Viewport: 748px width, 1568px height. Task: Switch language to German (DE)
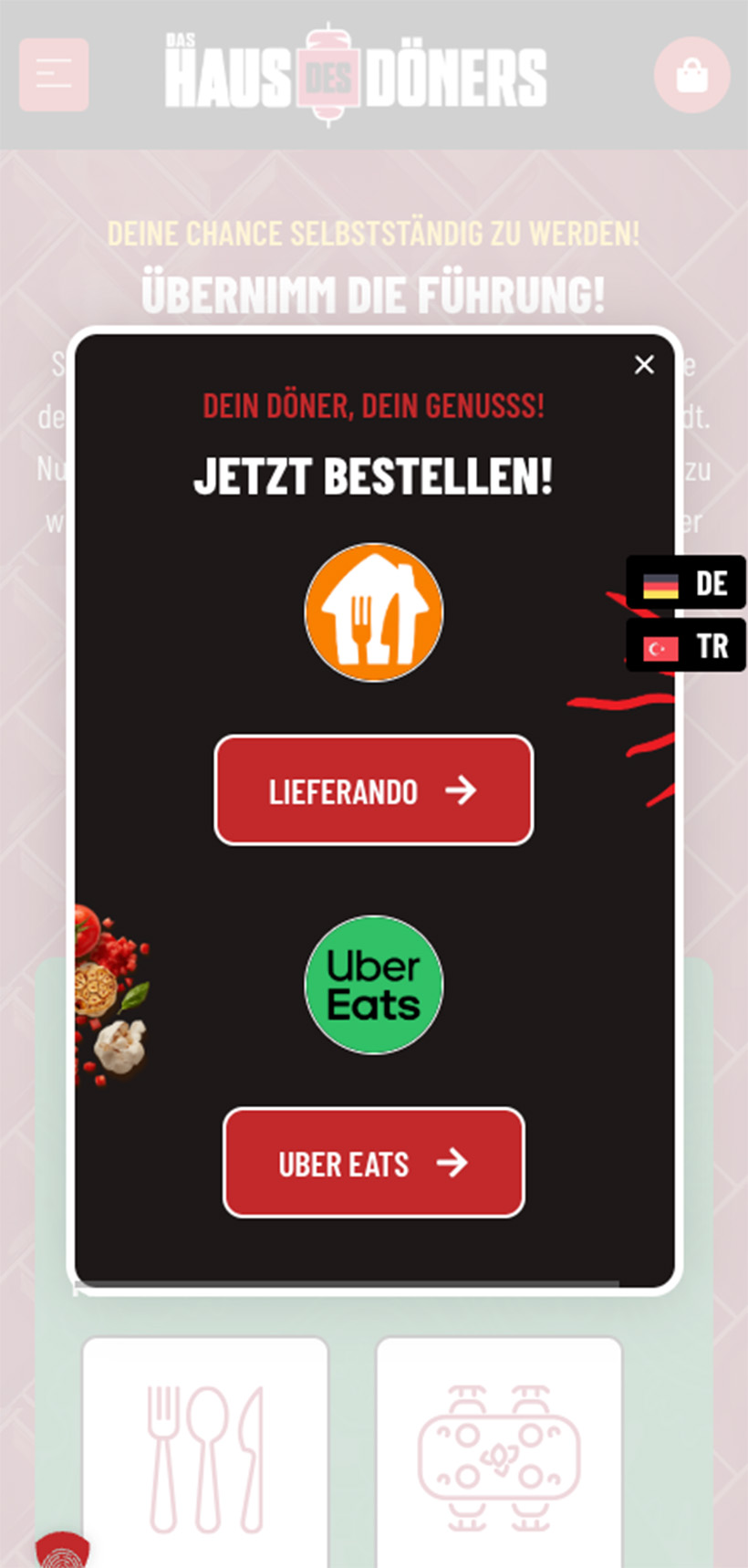click(686, 583)
